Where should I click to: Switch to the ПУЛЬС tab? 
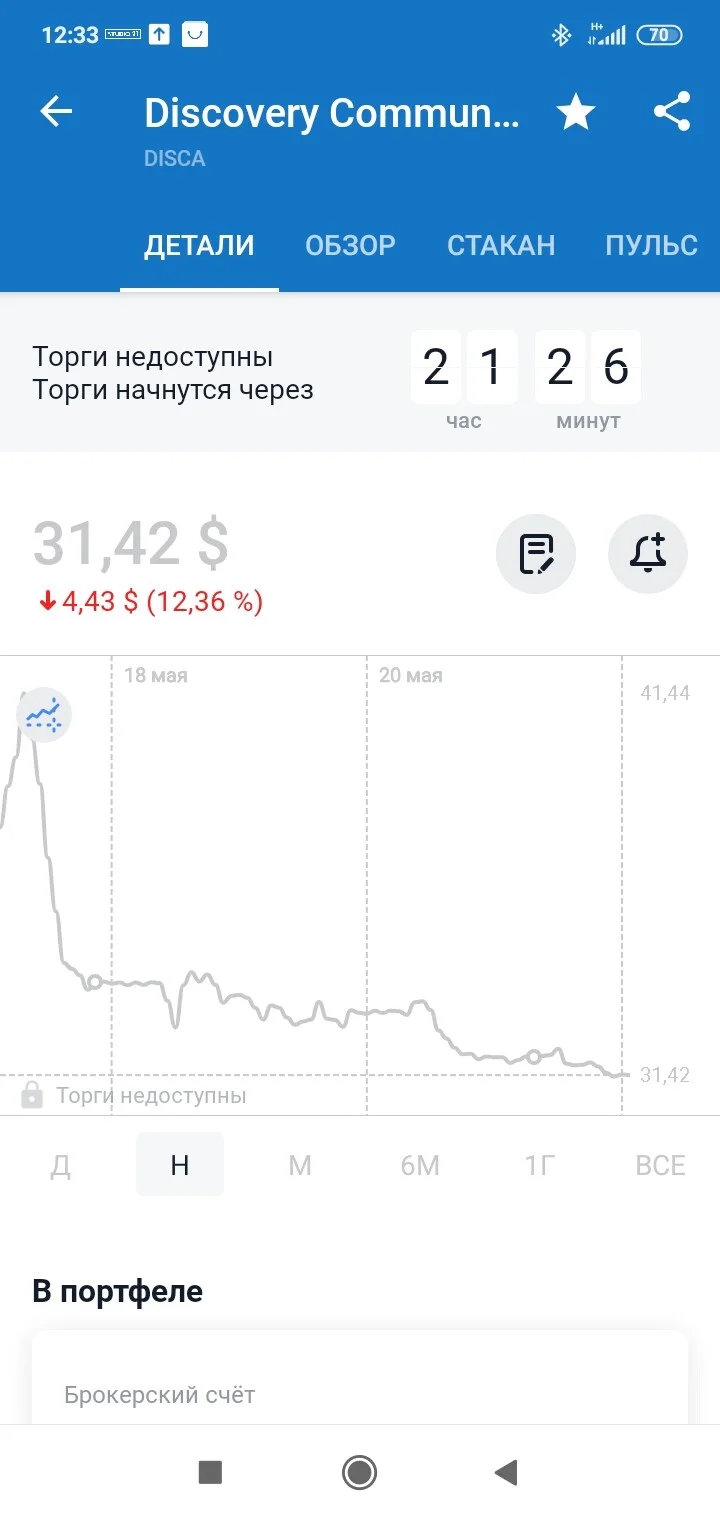[651, 245]
